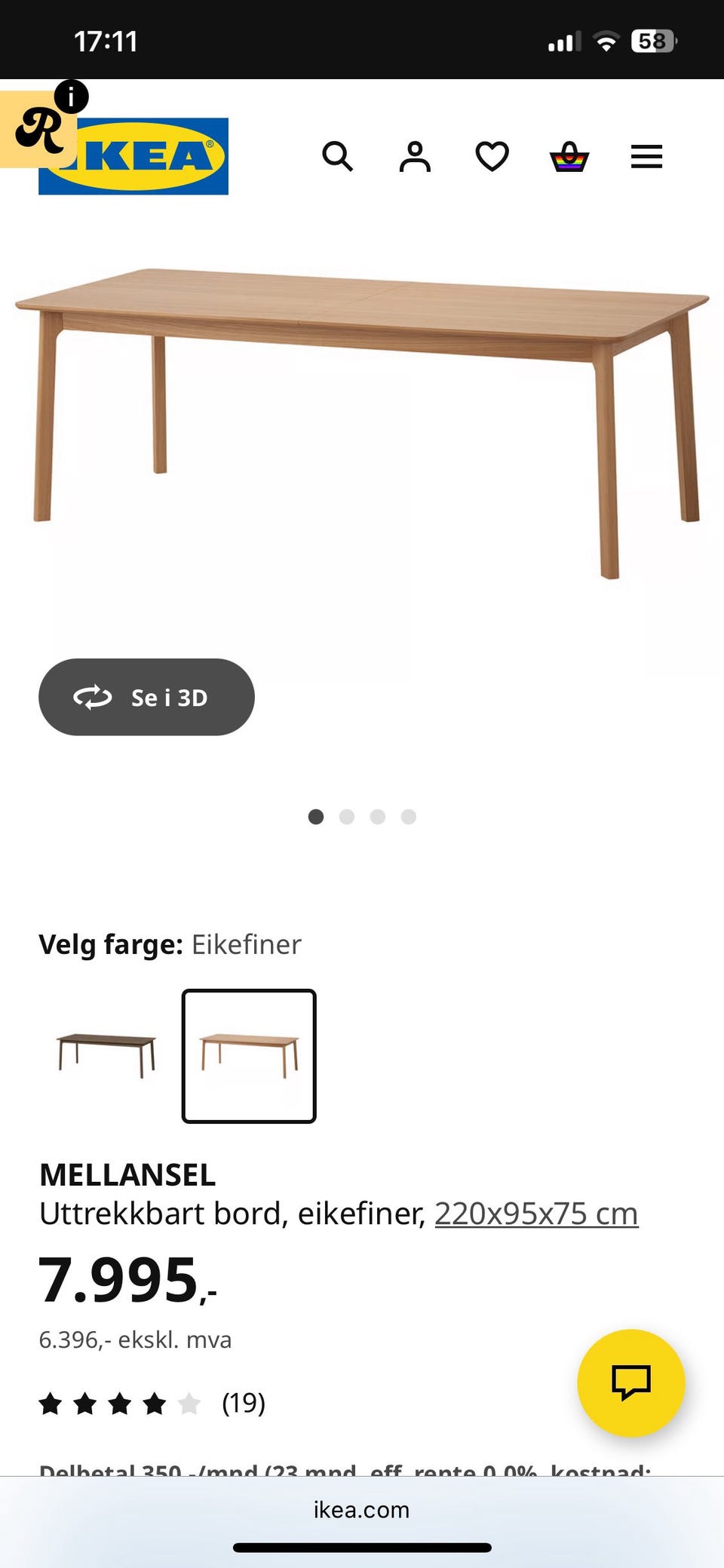
Task: Open your account profile
Action: tap(414, 156)
